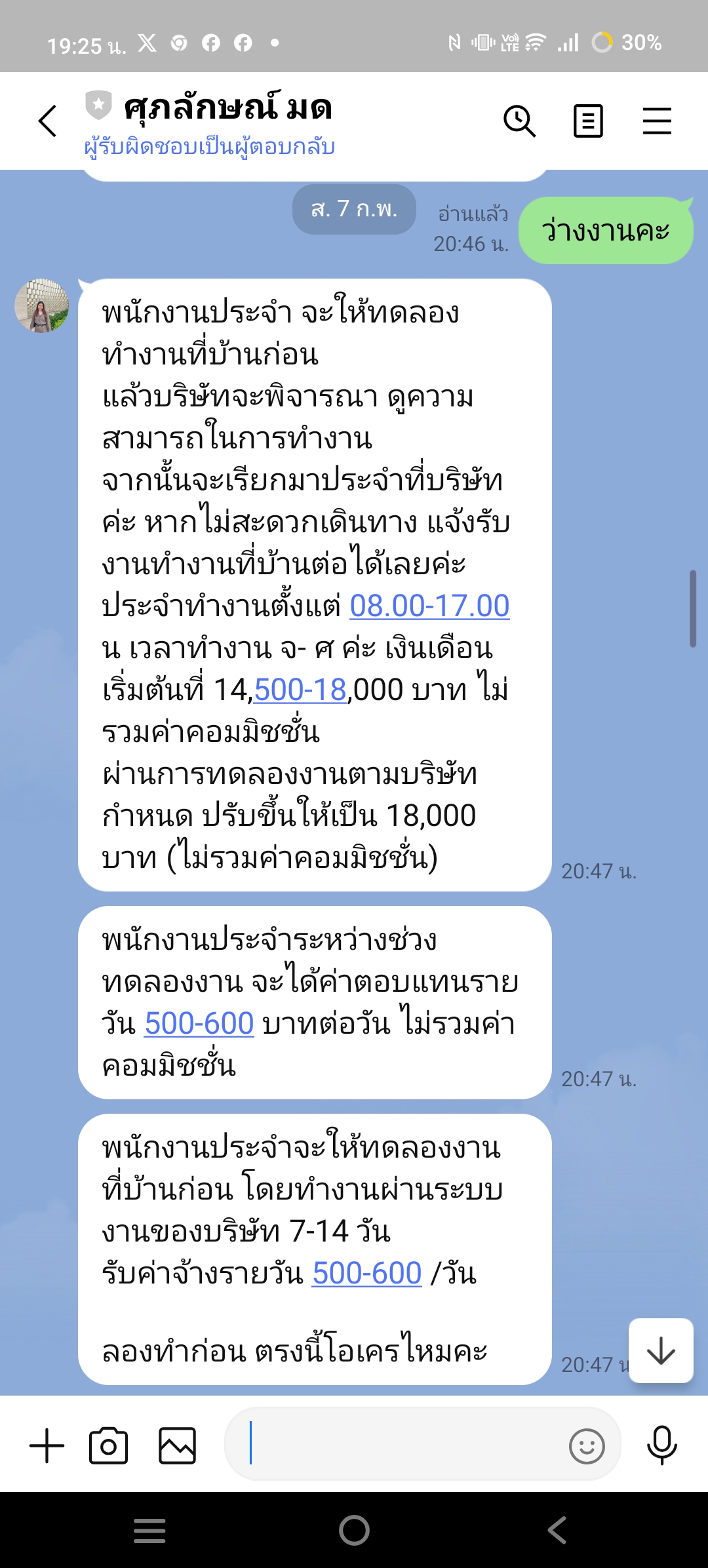Screen dimensions: 708x1568
Task: Focus the message text field
Action: click(x=400, y=1443)
